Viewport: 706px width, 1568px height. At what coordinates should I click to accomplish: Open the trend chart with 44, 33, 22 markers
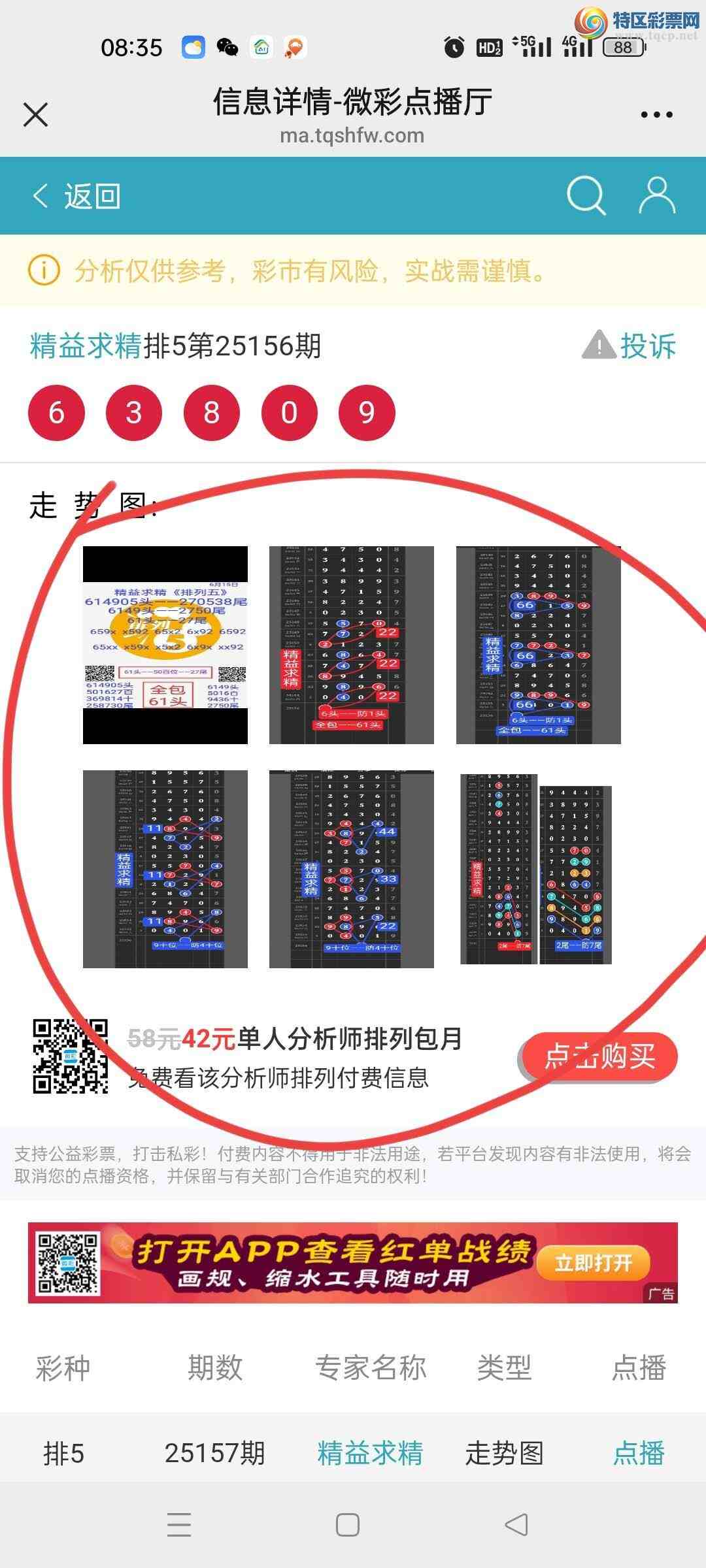click(x=352, y=869)
